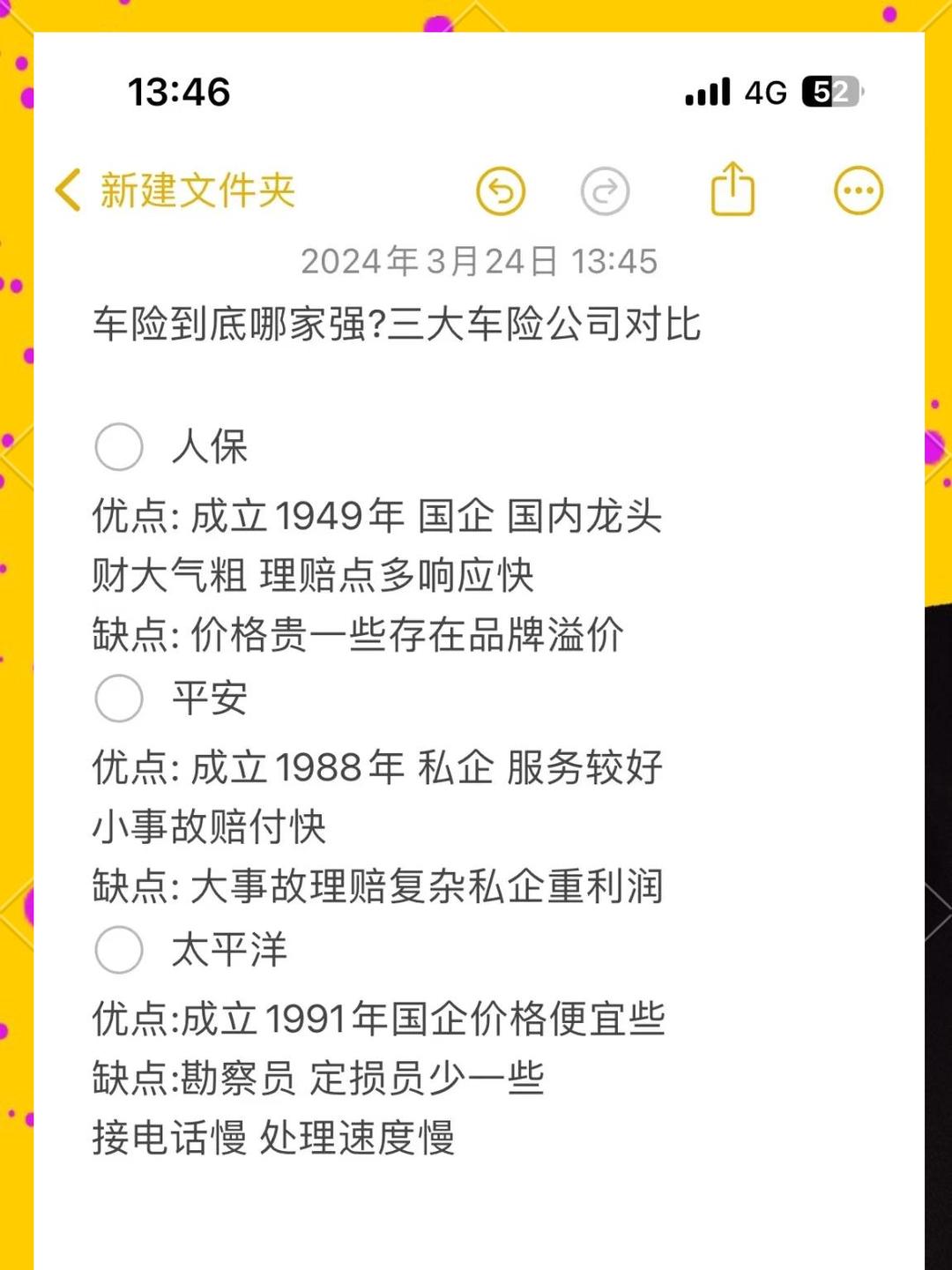Open the share sheet icon
952x1270 pixels.
point(732,188)
